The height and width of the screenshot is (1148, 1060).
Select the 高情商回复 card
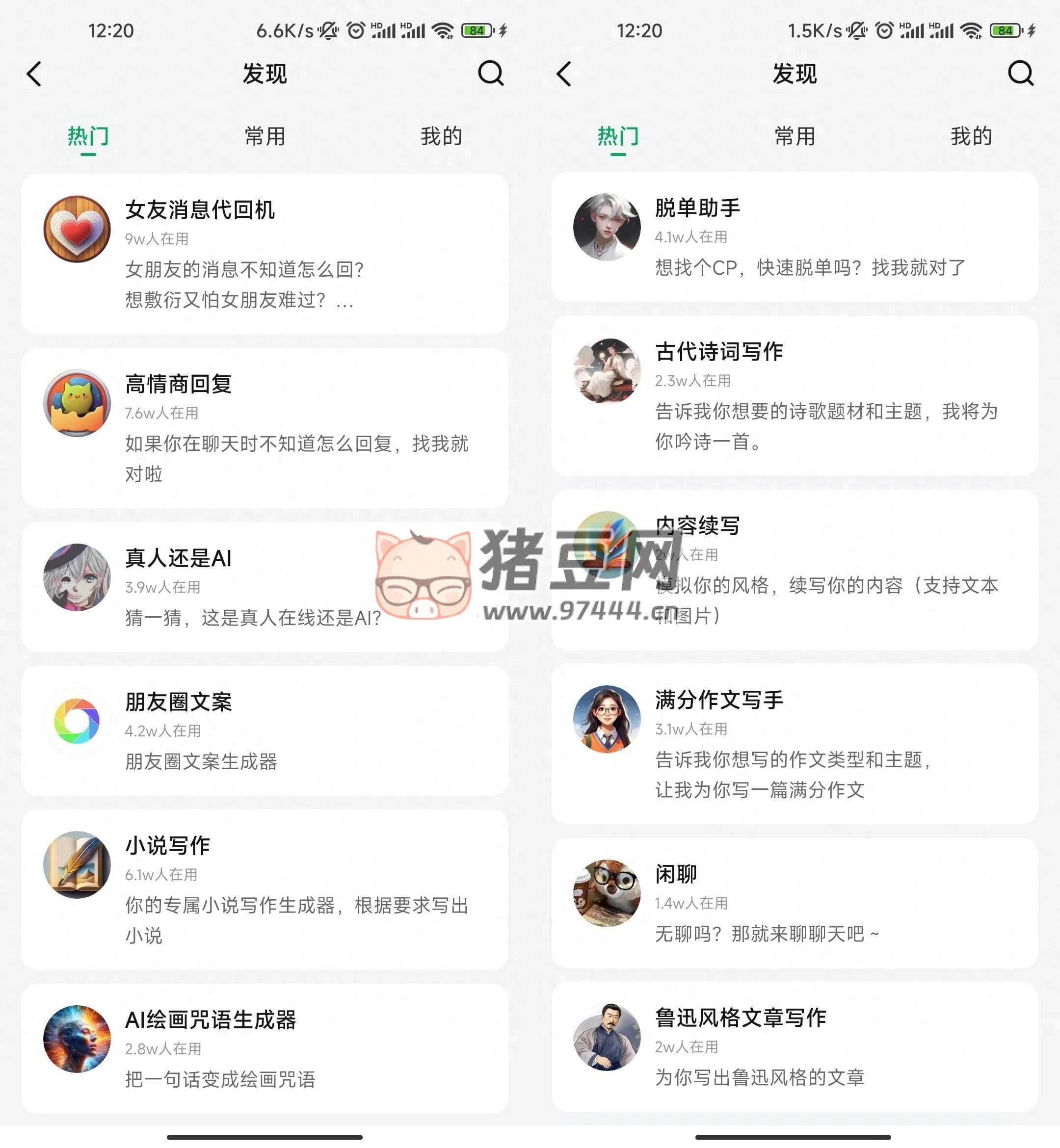click(265, 428)
